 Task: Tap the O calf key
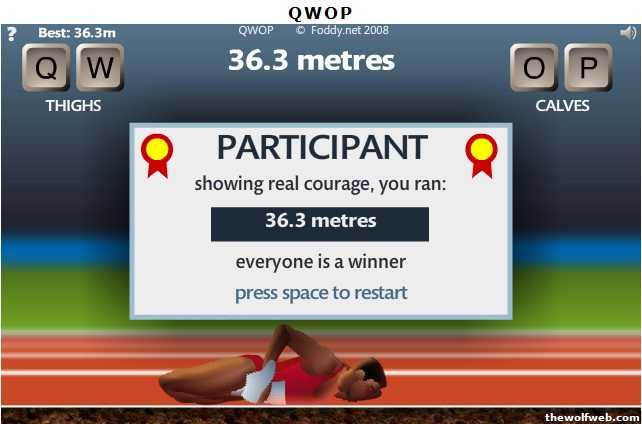[534, 68]
